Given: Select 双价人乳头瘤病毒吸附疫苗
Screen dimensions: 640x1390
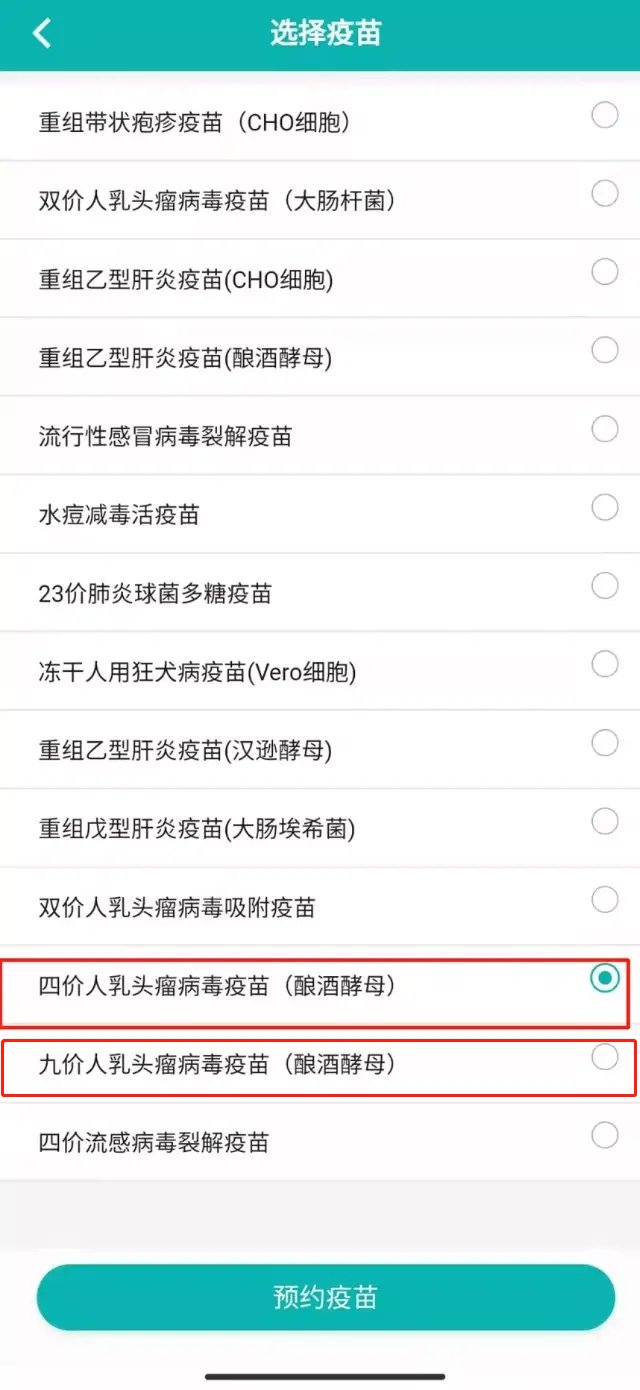Looking at the screenshot, I should pyautogui.click(x=604, y=900).
